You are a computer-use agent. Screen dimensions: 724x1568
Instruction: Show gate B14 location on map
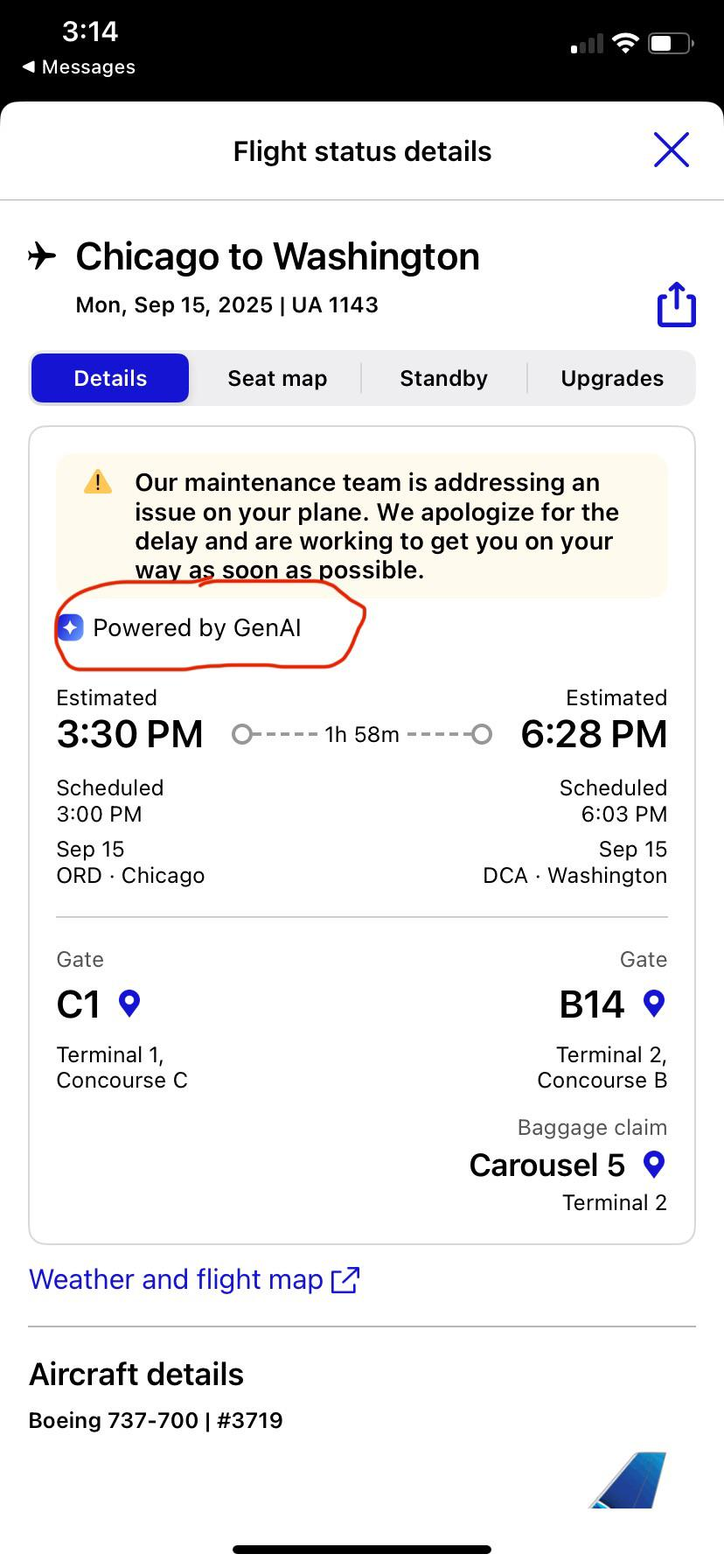click(x=654, y=1003)
